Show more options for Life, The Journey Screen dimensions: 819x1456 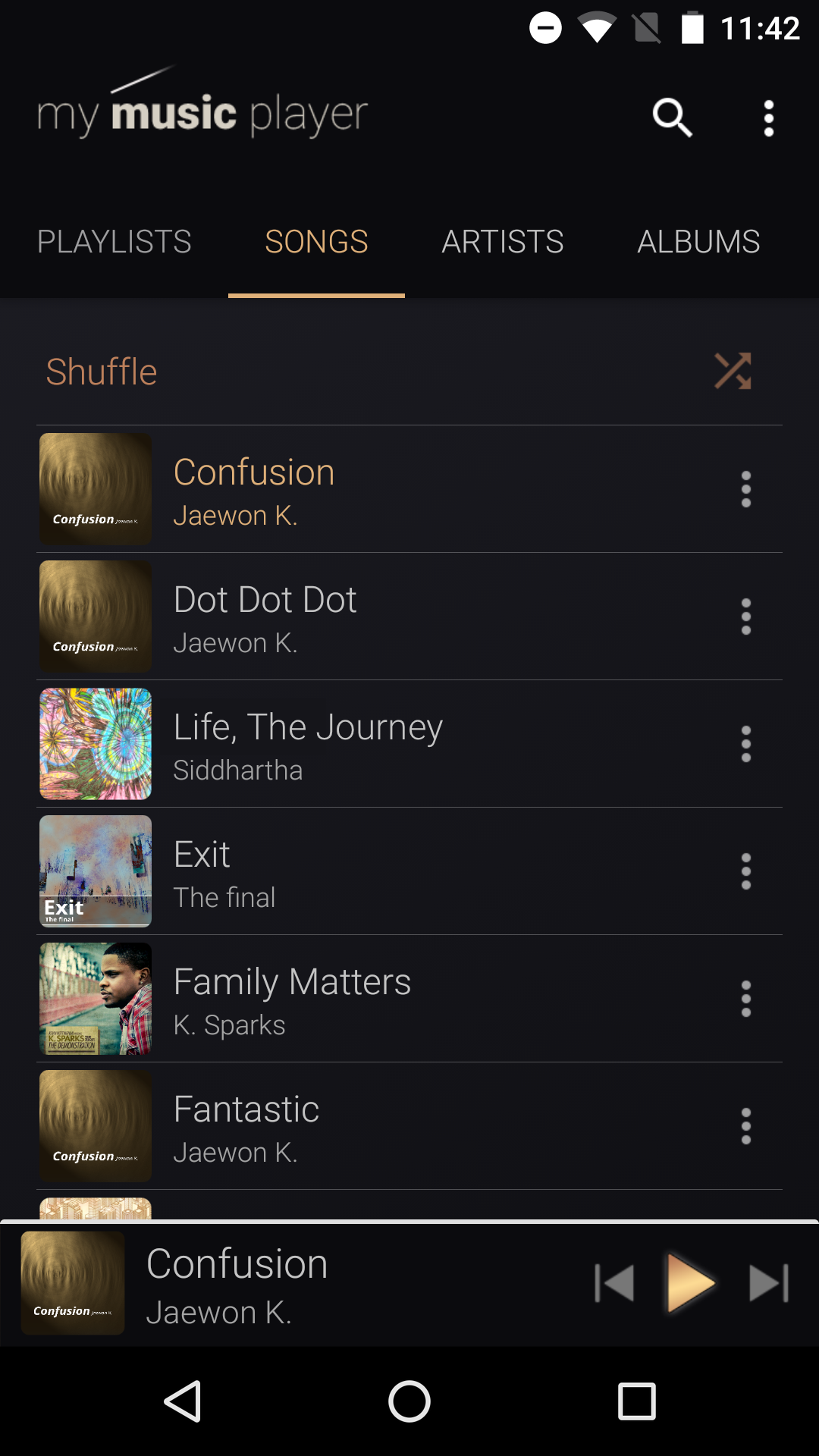(746, 744)
